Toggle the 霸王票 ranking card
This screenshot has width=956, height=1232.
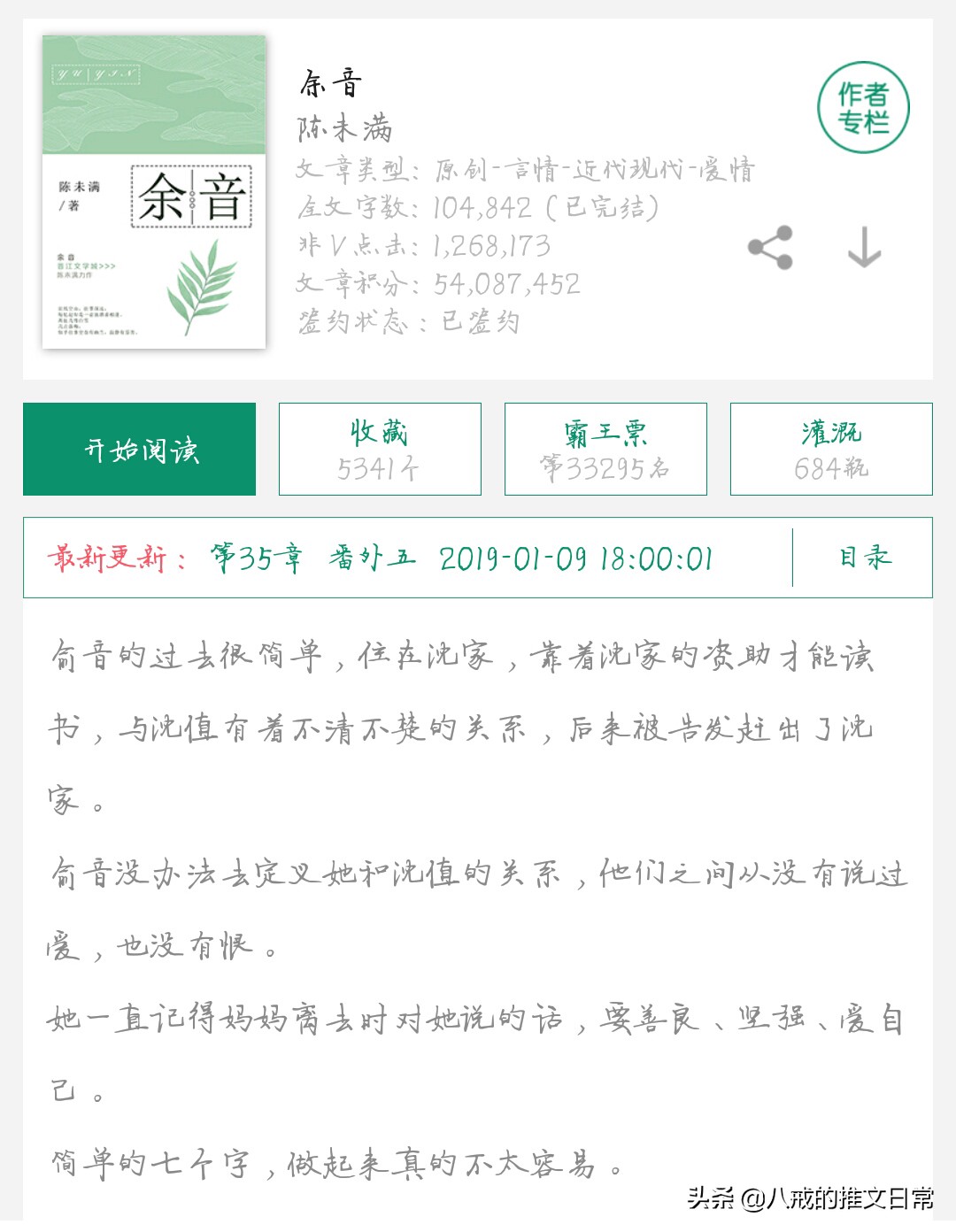[605, 449]
